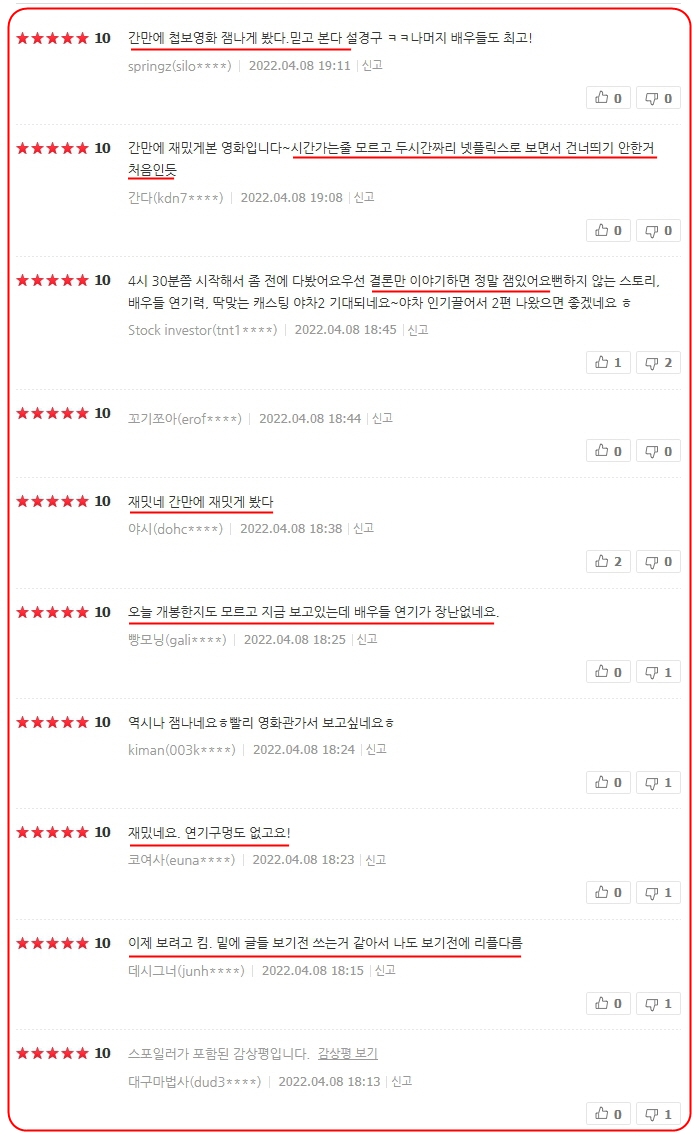Like the review by springz
Screen dimensions: 699x1139
point(608,98)
